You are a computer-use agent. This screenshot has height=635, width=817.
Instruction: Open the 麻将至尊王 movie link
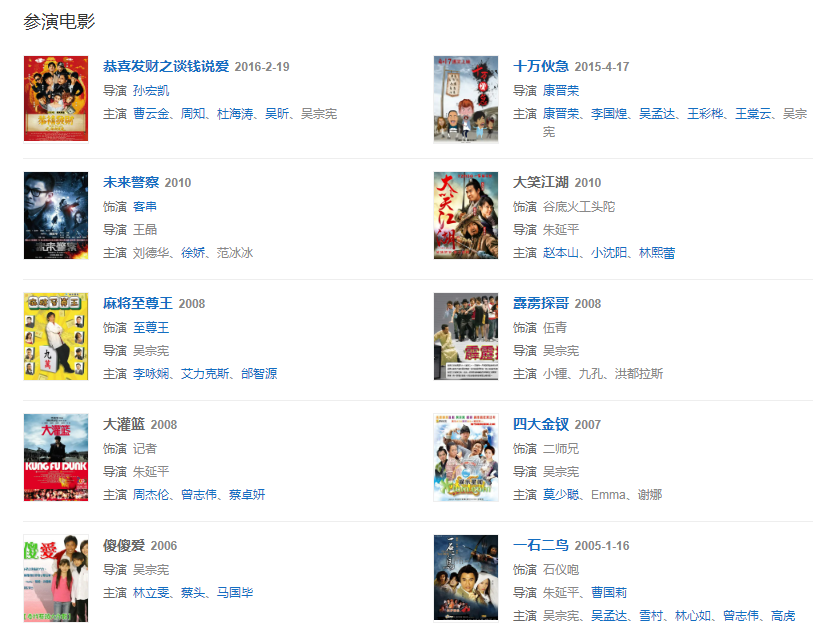click(x=138, y=303)
